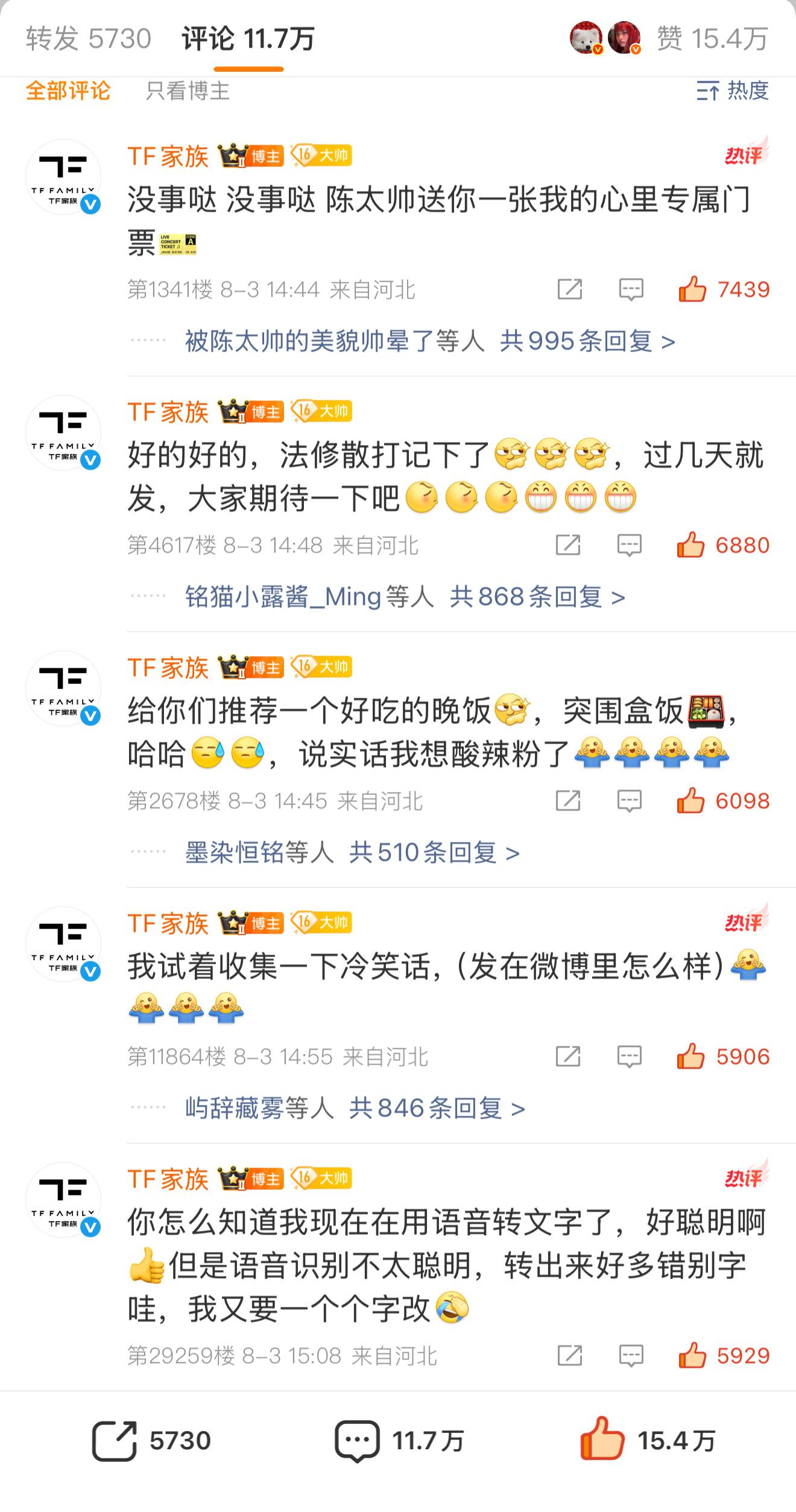The width and height of the screenshot is (796, 1512).
Task: Show 共846条回复 replies
Action: pos(437,1109)
